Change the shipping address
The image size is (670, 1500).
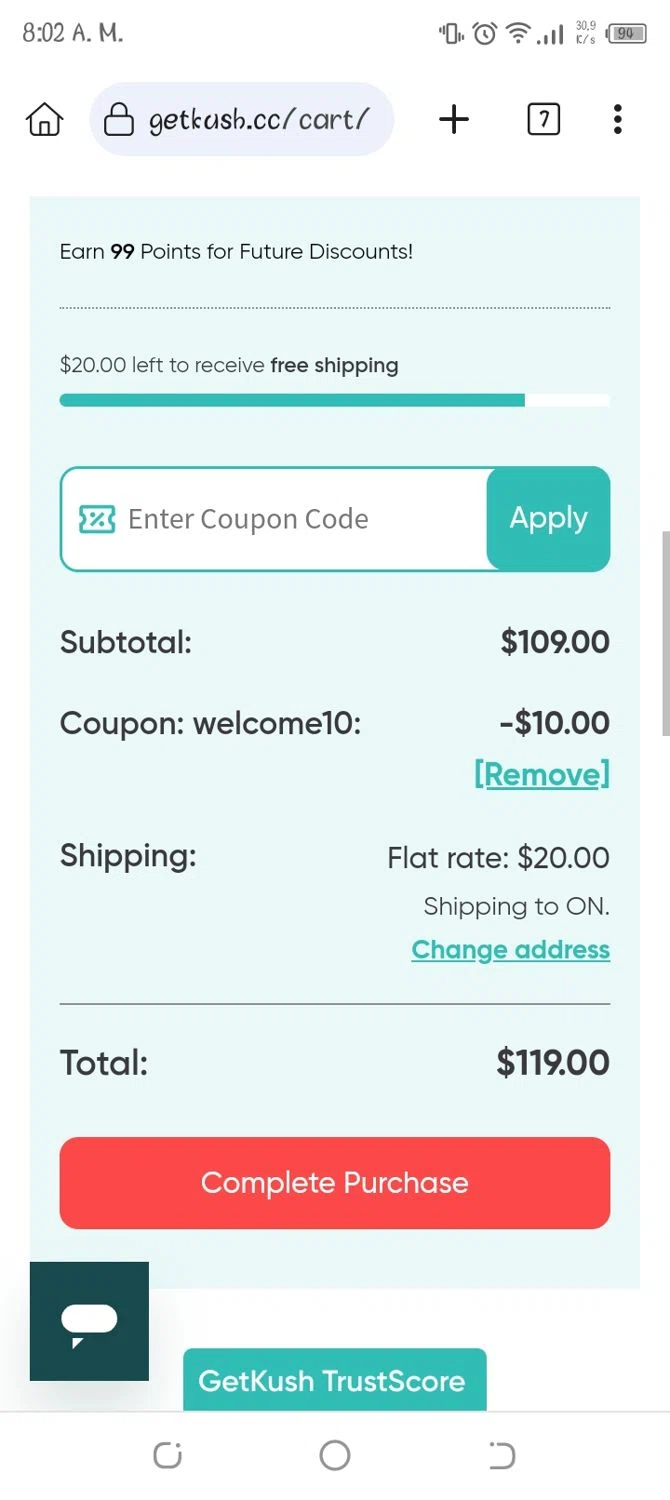[510, 949]
